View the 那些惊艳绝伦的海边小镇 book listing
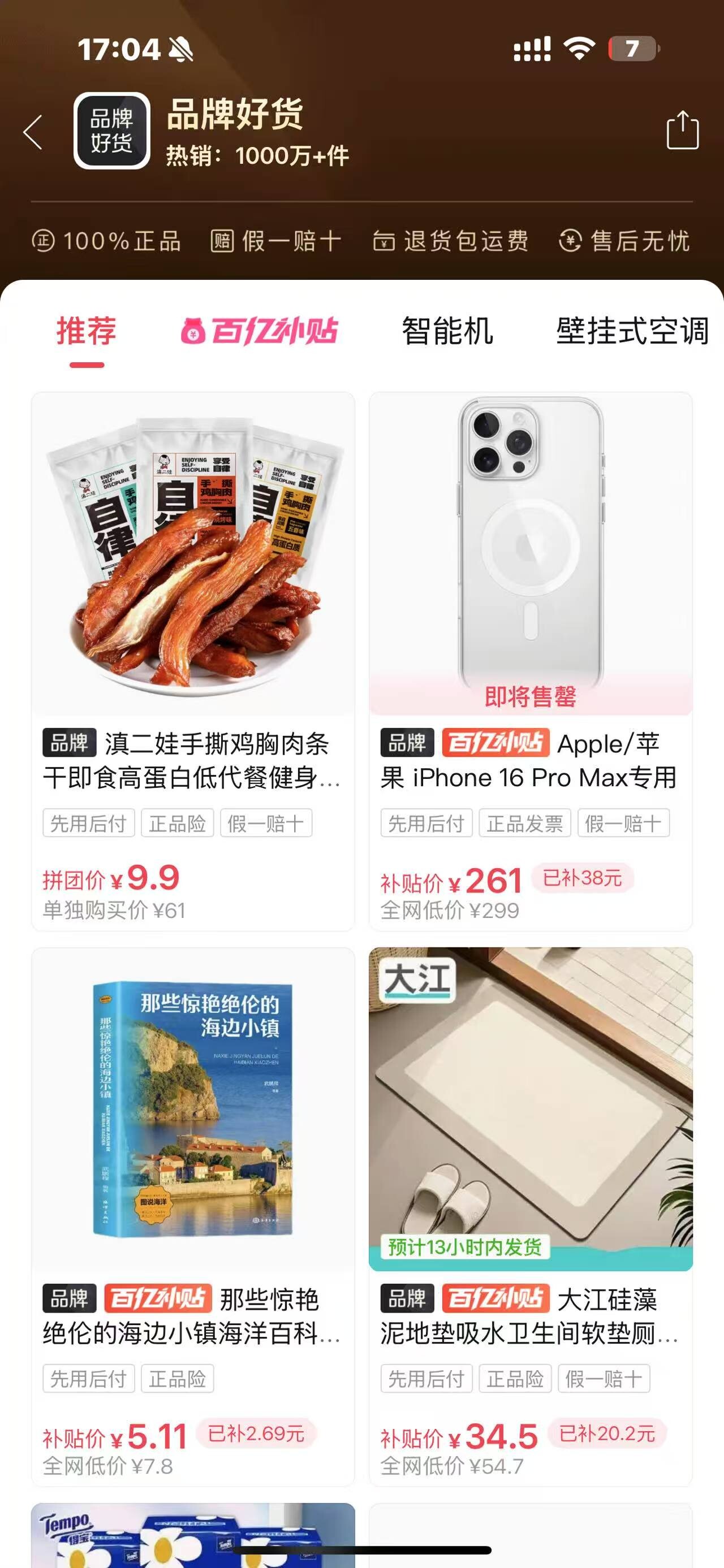The height and width of the screenshot is (1568, 724). click(x=193, y=1216)
